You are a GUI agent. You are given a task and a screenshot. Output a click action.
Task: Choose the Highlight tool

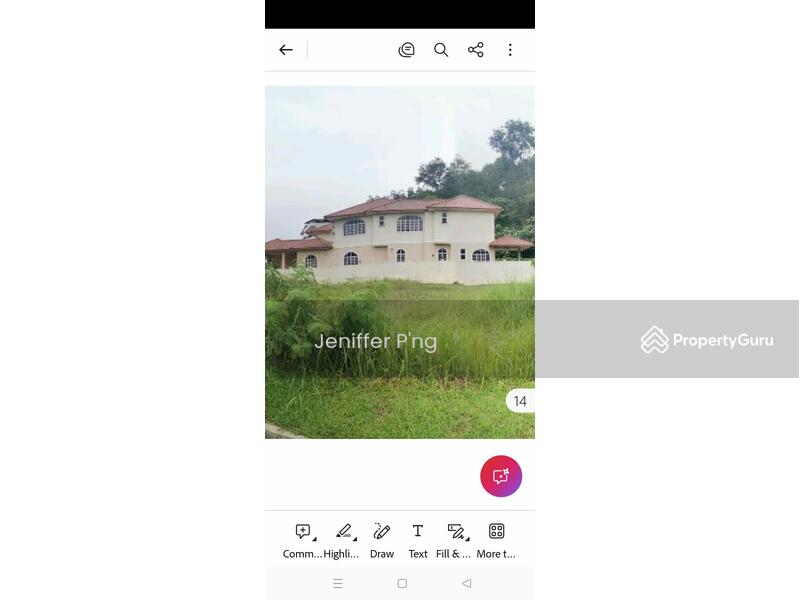(343, 539)
